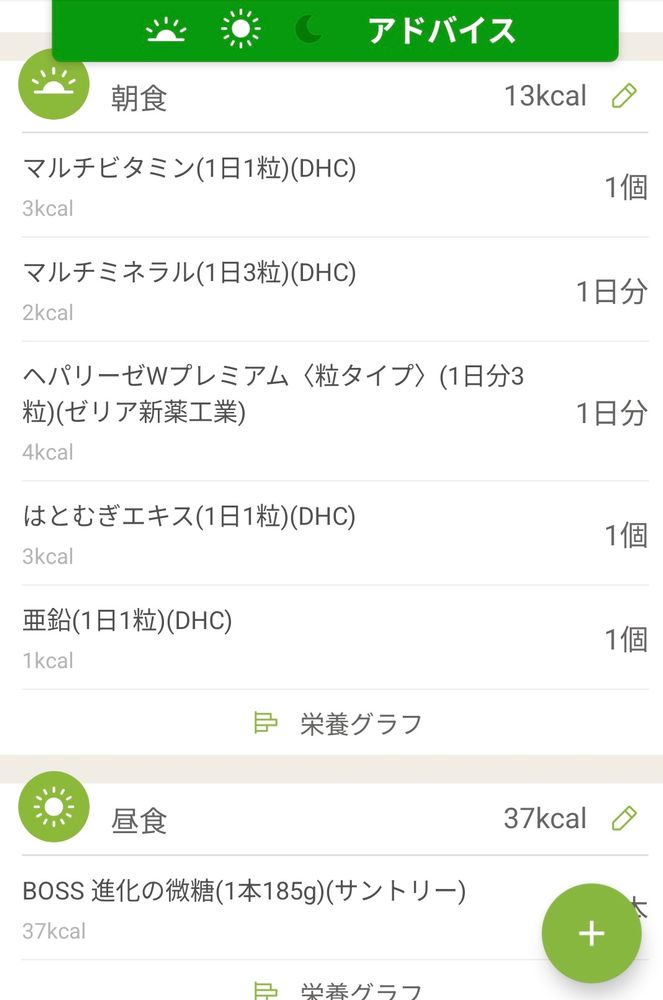
Task: View 栄養グラフ for 朝食
Action: pyautogui.click(x=338, y=723)
